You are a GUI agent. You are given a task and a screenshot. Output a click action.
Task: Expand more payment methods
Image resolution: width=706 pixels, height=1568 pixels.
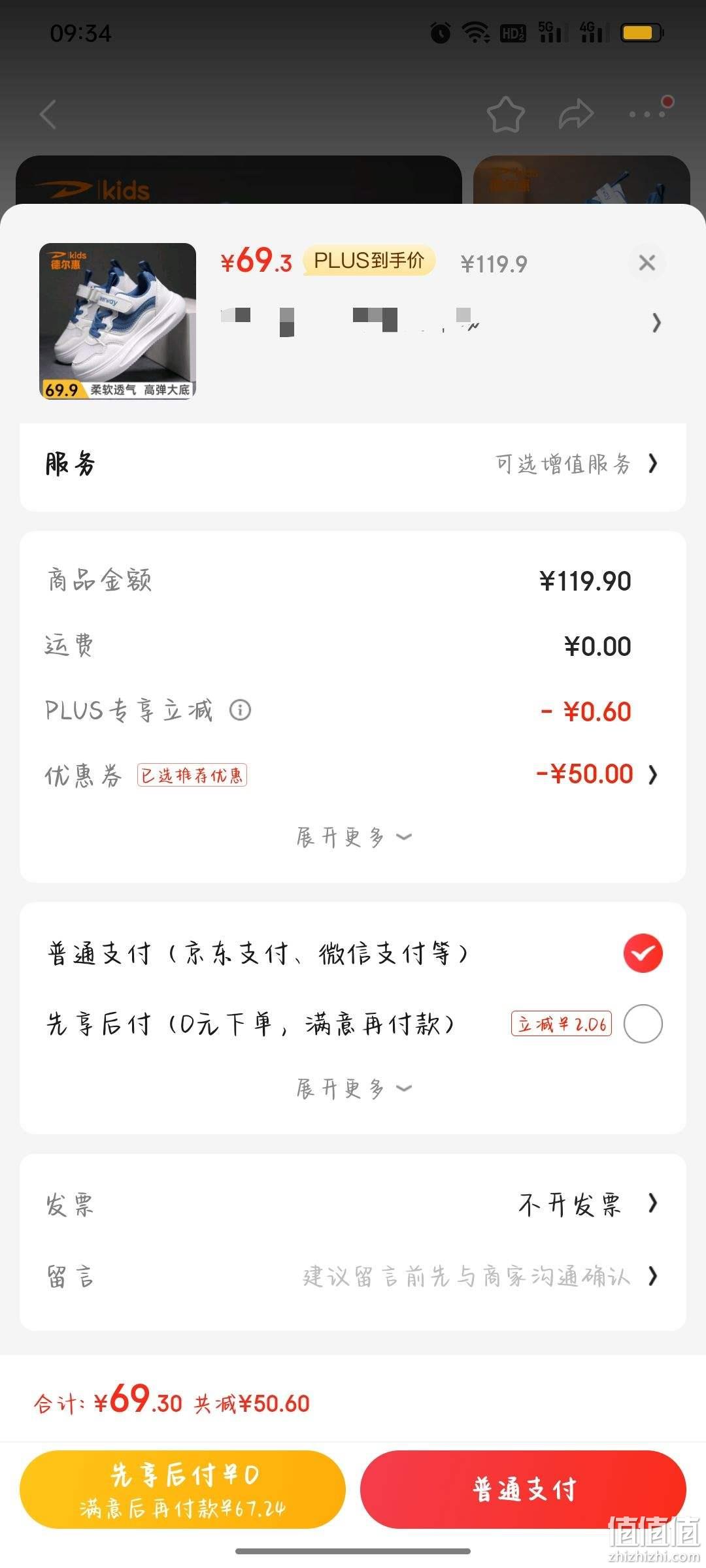pyautogui.click(x=353, y=1088)
